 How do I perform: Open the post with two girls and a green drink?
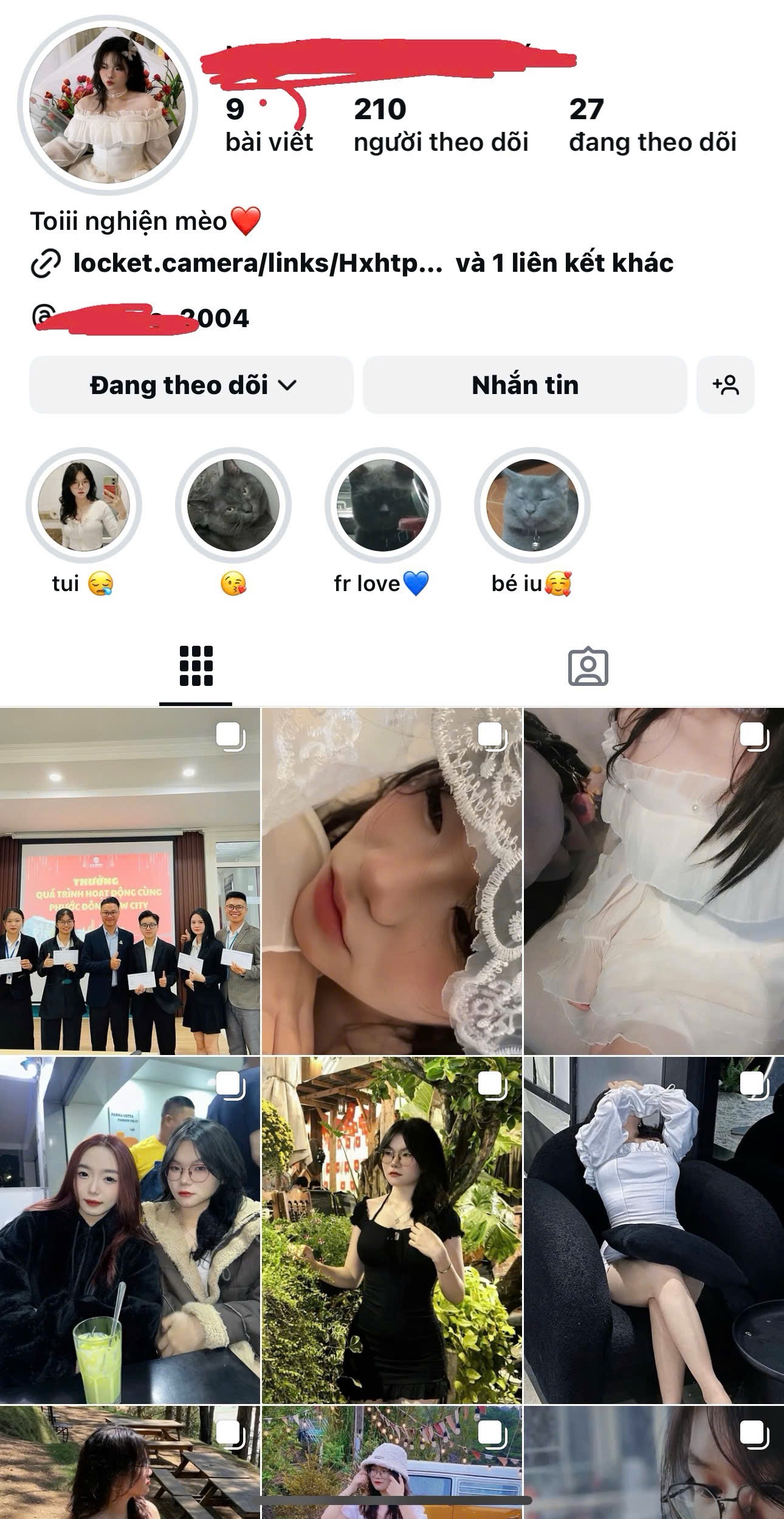pyautogui.click(x=130, y=1231)
